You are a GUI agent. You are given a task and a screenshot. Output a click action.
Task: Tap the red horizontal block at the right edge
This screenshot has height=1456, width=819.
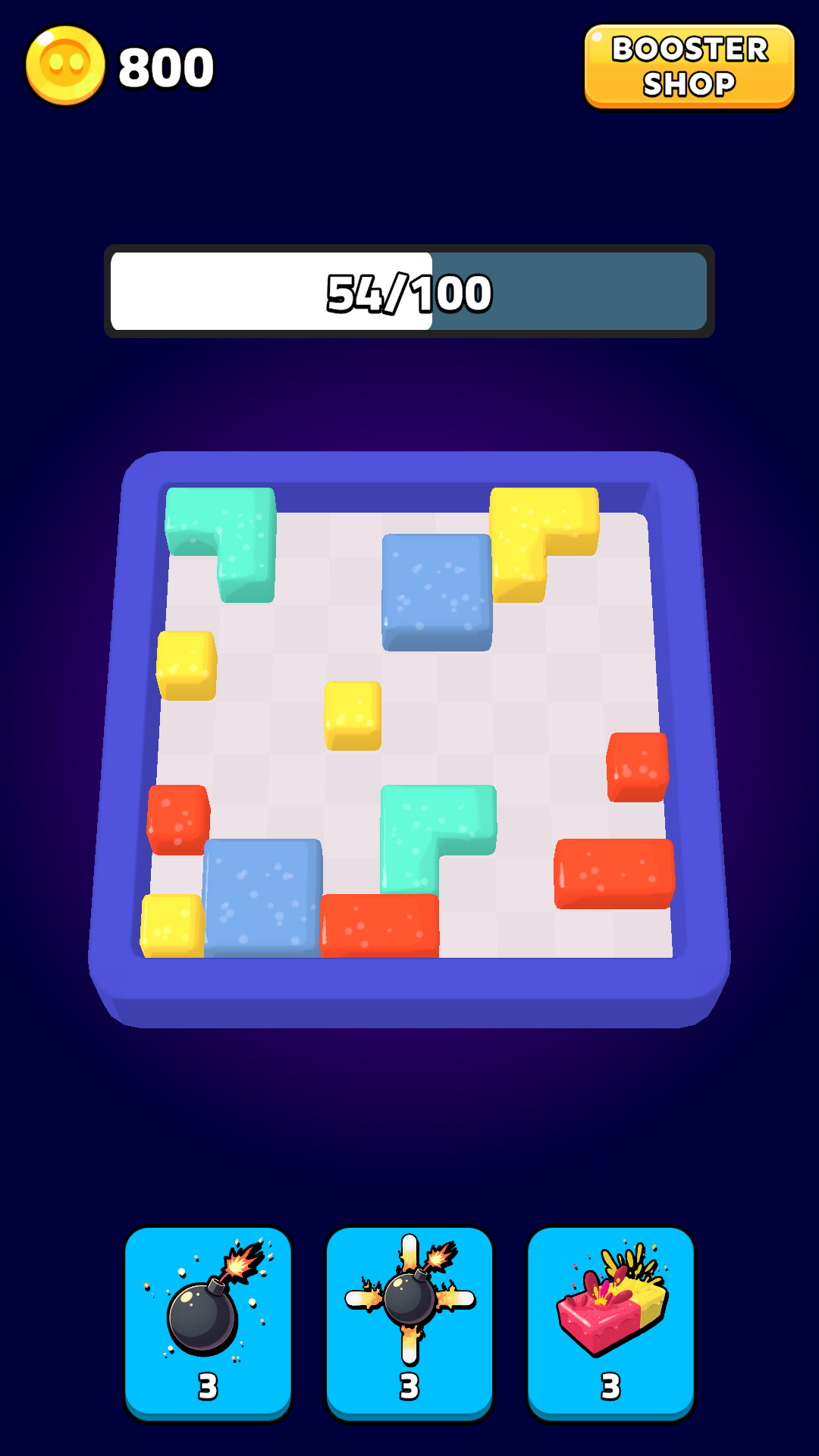614,872
